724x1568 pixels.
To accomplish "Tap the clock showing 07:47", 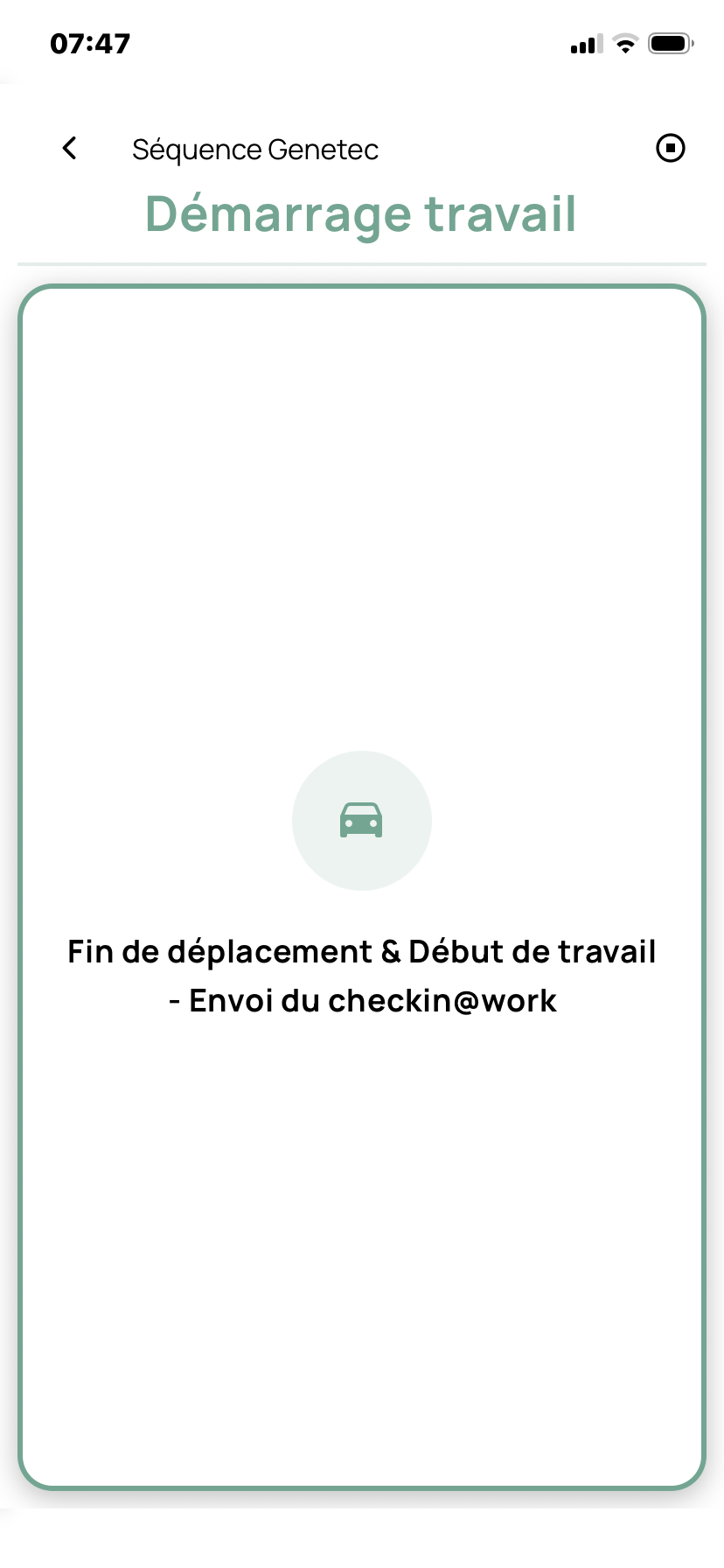I will [x=90, y=43].
